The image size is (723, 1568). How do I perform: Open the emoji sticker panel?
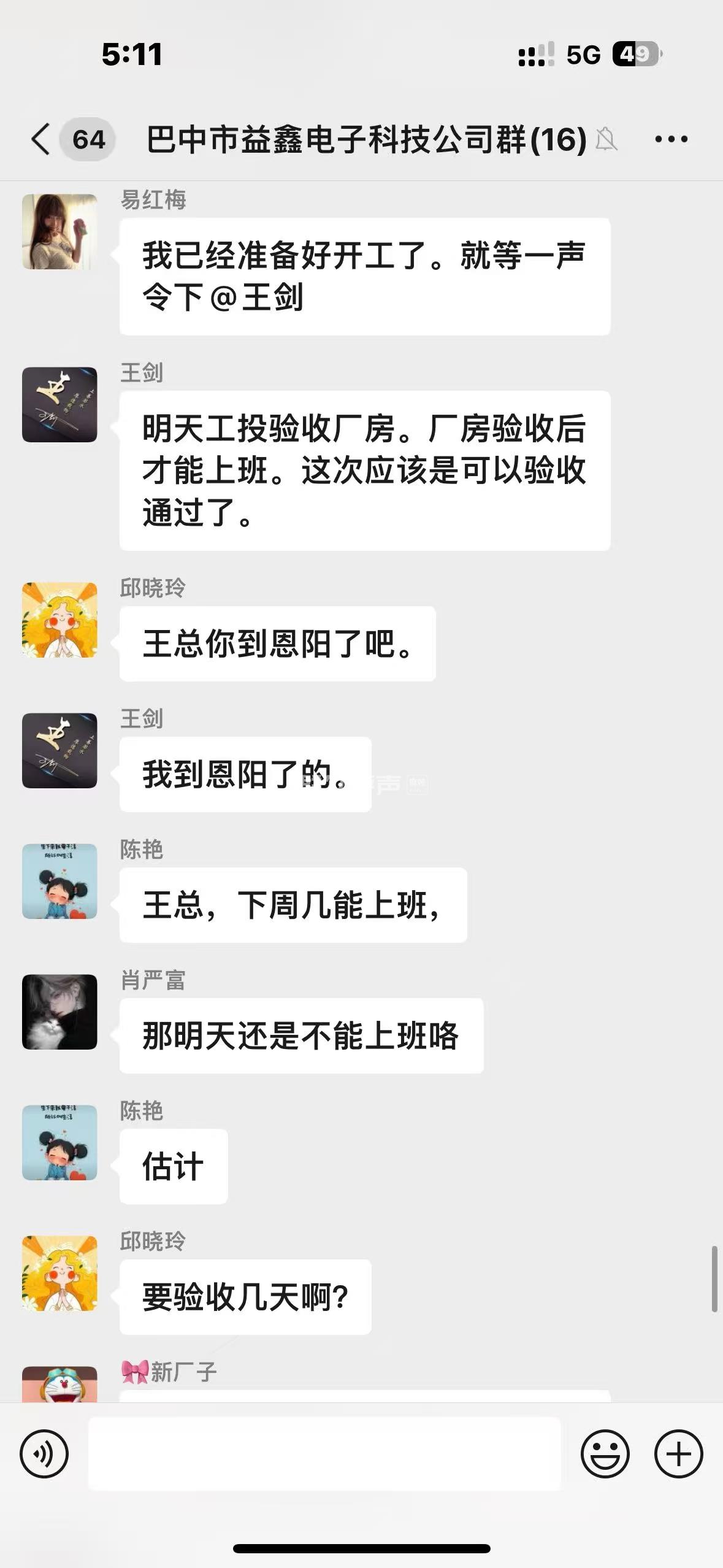pyautogui.click(x=605, y=1454)
